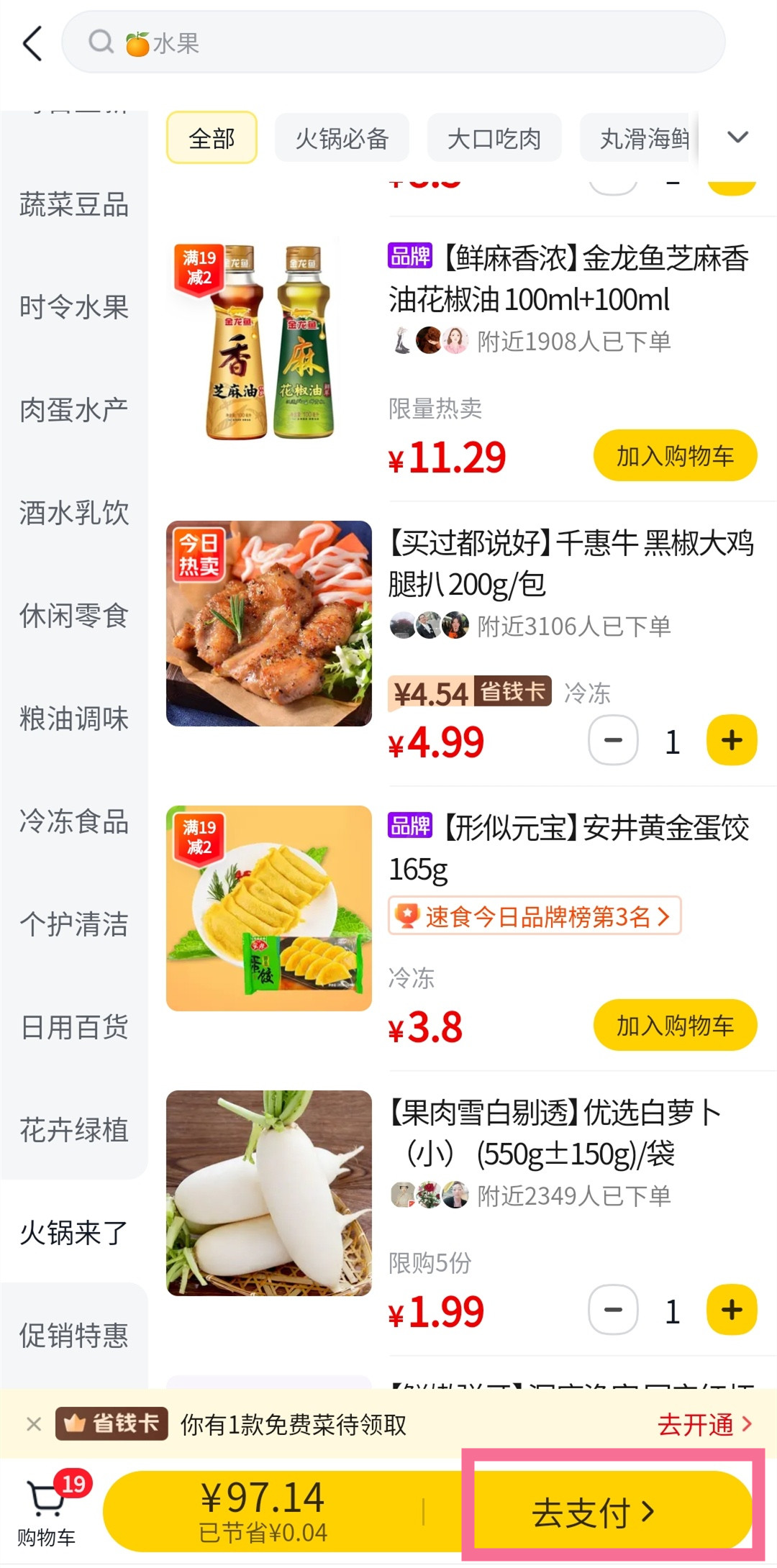This screenshot has width=777, height=1568.
Task: Increase quantity of 千惠牛黑椒大鸡腿扒
Action: pos(731,740)
